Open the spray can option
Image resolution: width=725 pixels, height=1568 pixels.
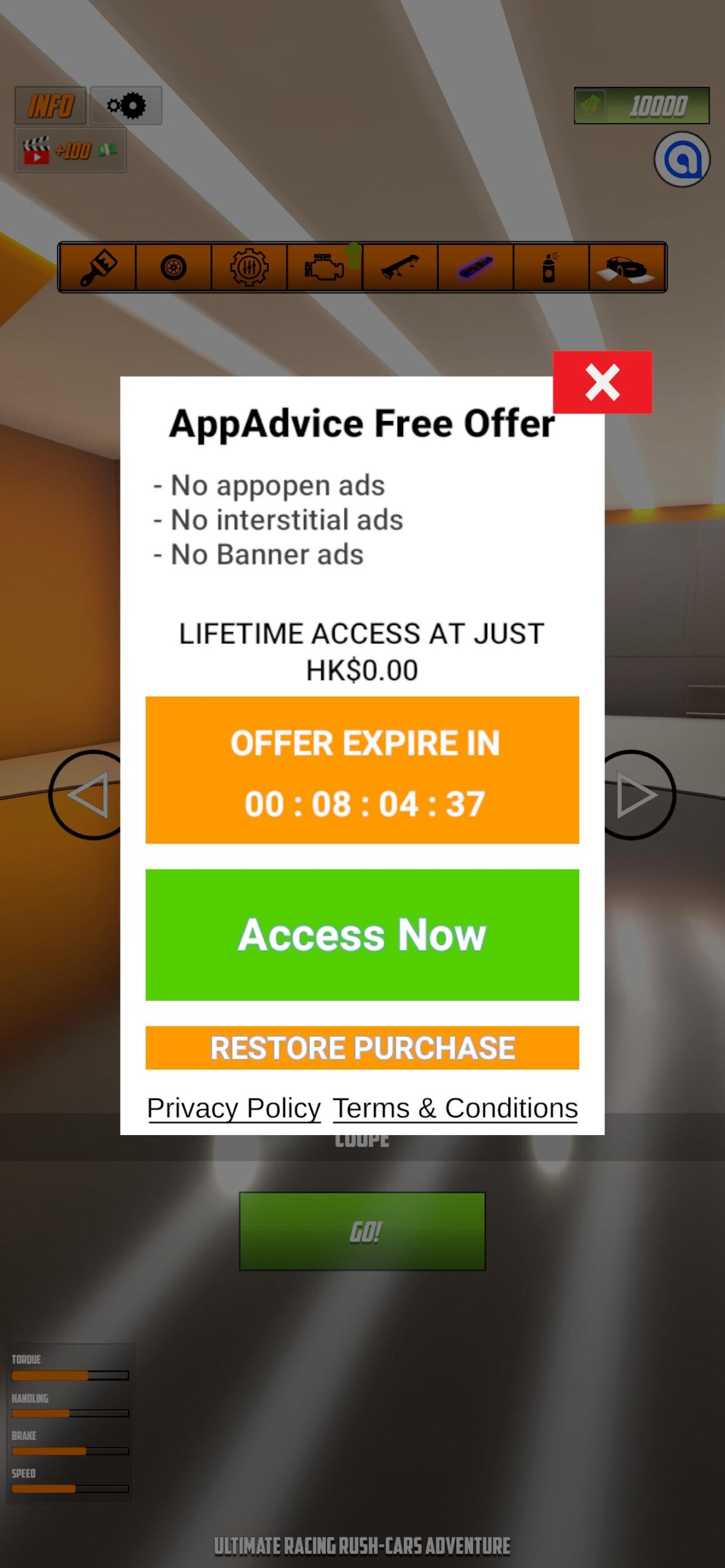551,267
